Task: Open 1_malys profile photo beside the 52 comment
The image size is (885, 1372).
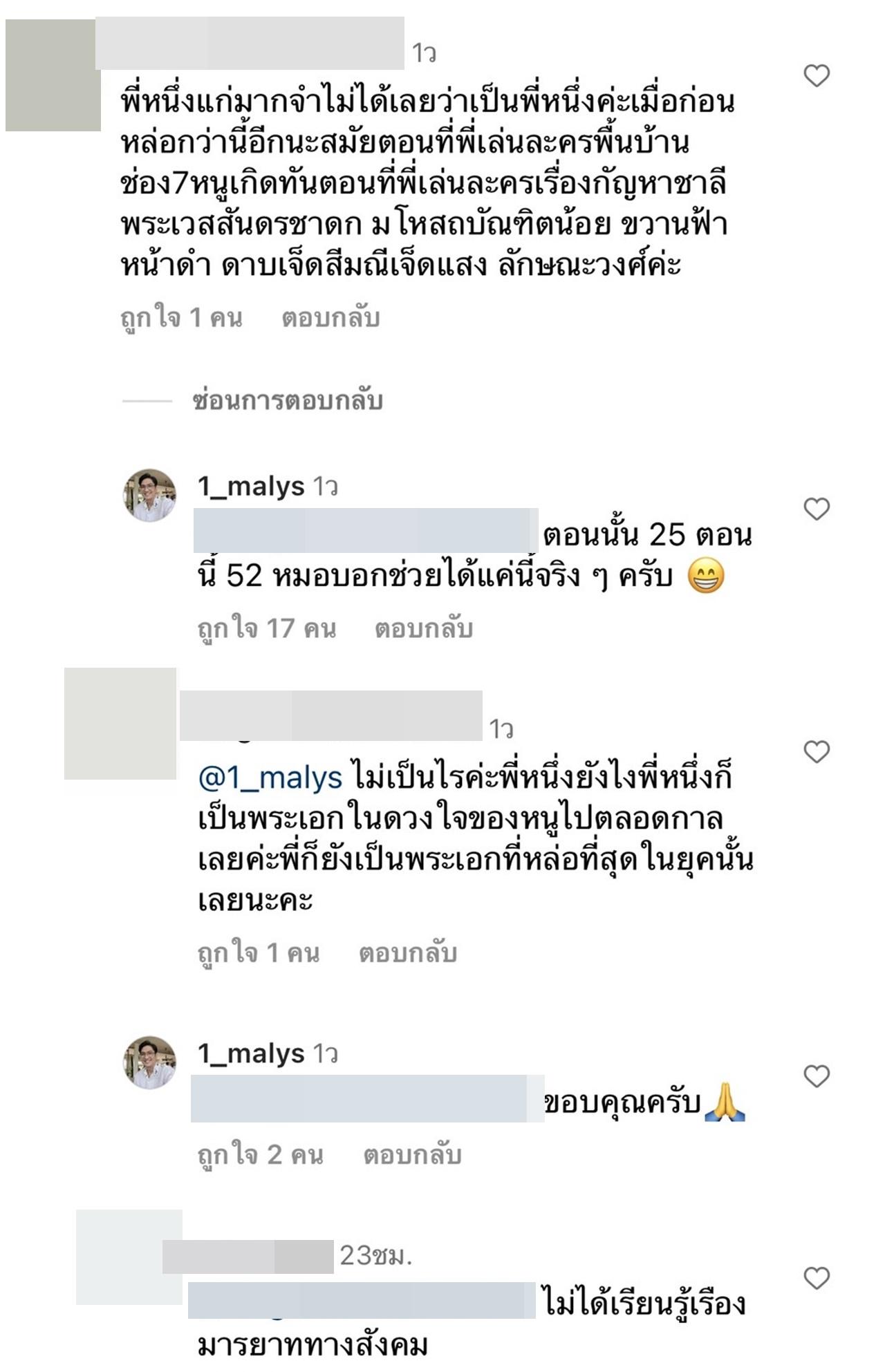Action: [x=149, y=496]
